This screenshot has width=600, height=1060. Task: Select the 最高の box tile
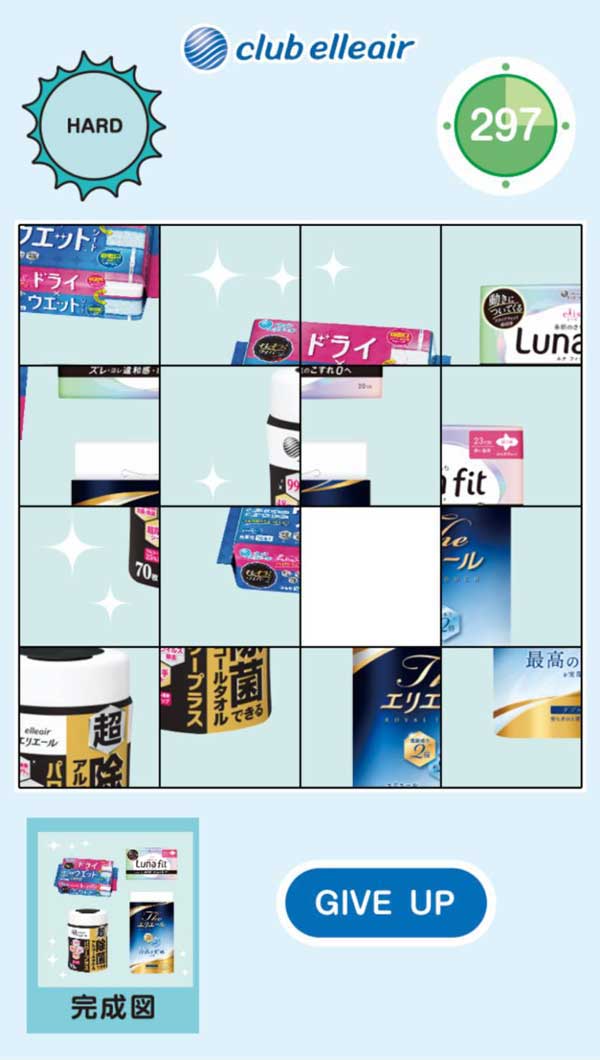click(x=511, y=717)
